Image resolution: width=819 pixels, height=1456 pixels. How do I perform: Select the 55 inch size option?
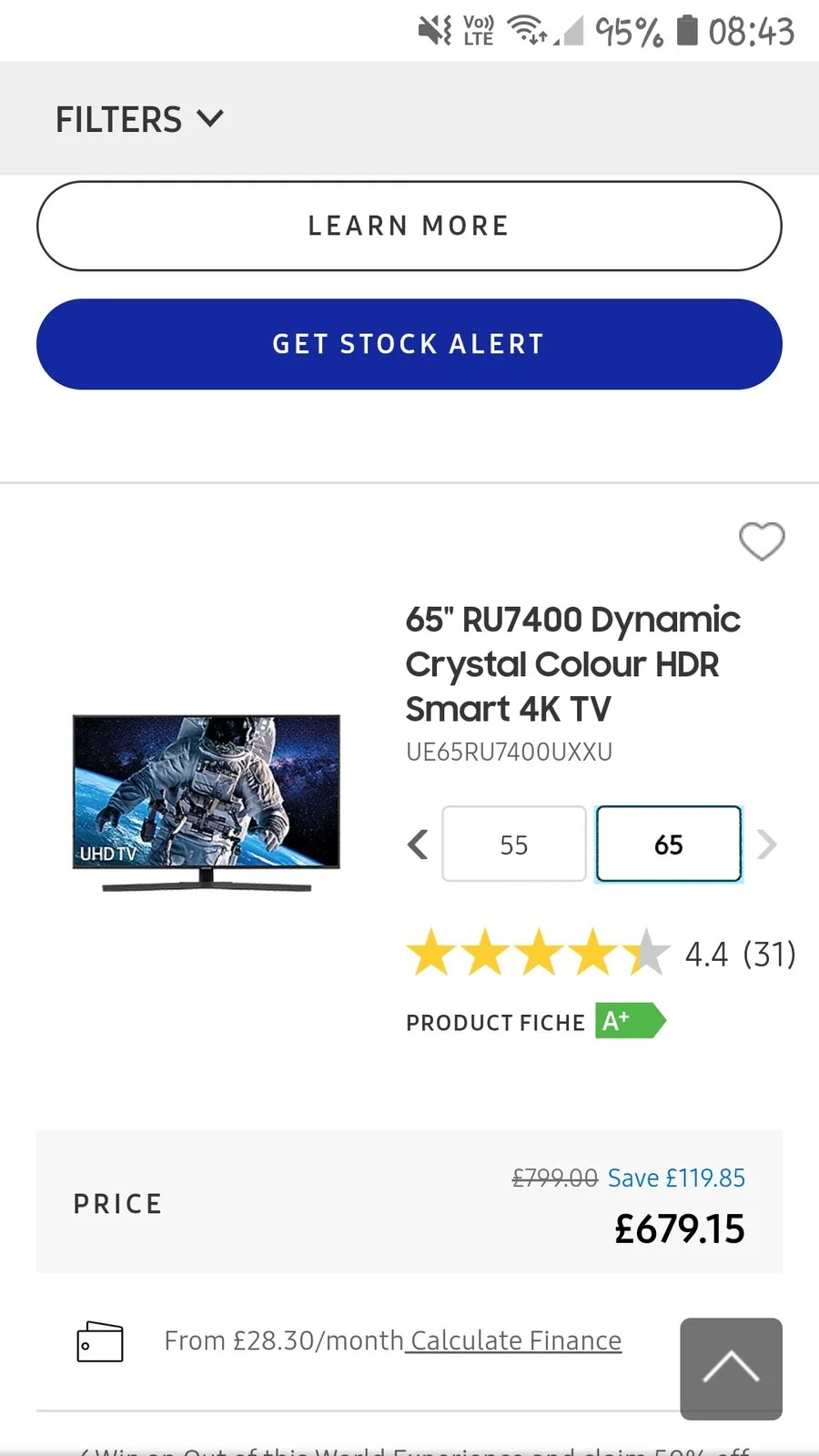click(514, 844)
